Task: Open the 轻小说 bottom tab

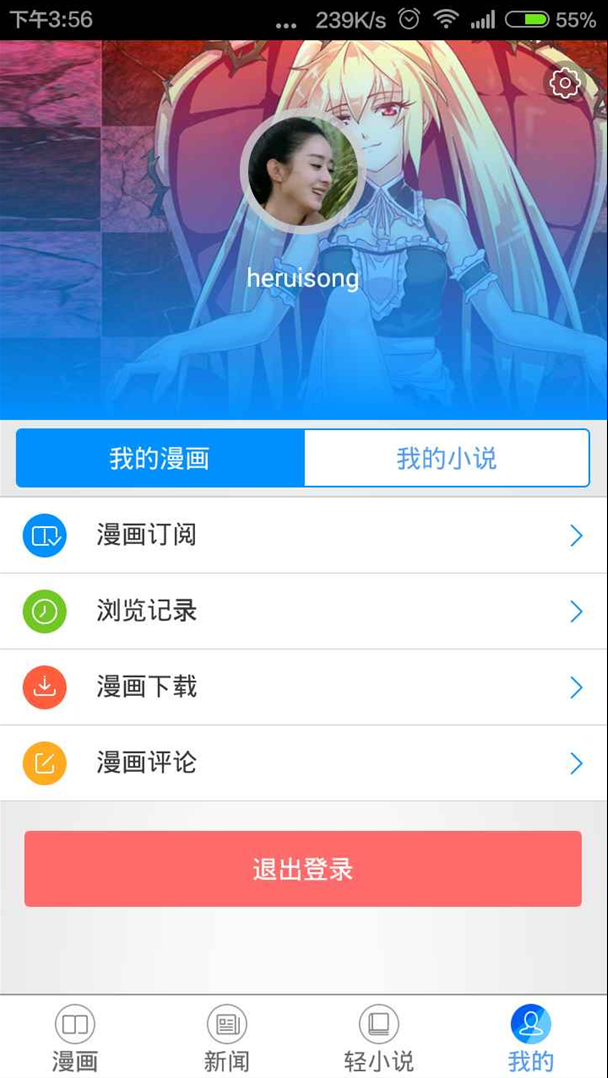Action: [379, 1038]
